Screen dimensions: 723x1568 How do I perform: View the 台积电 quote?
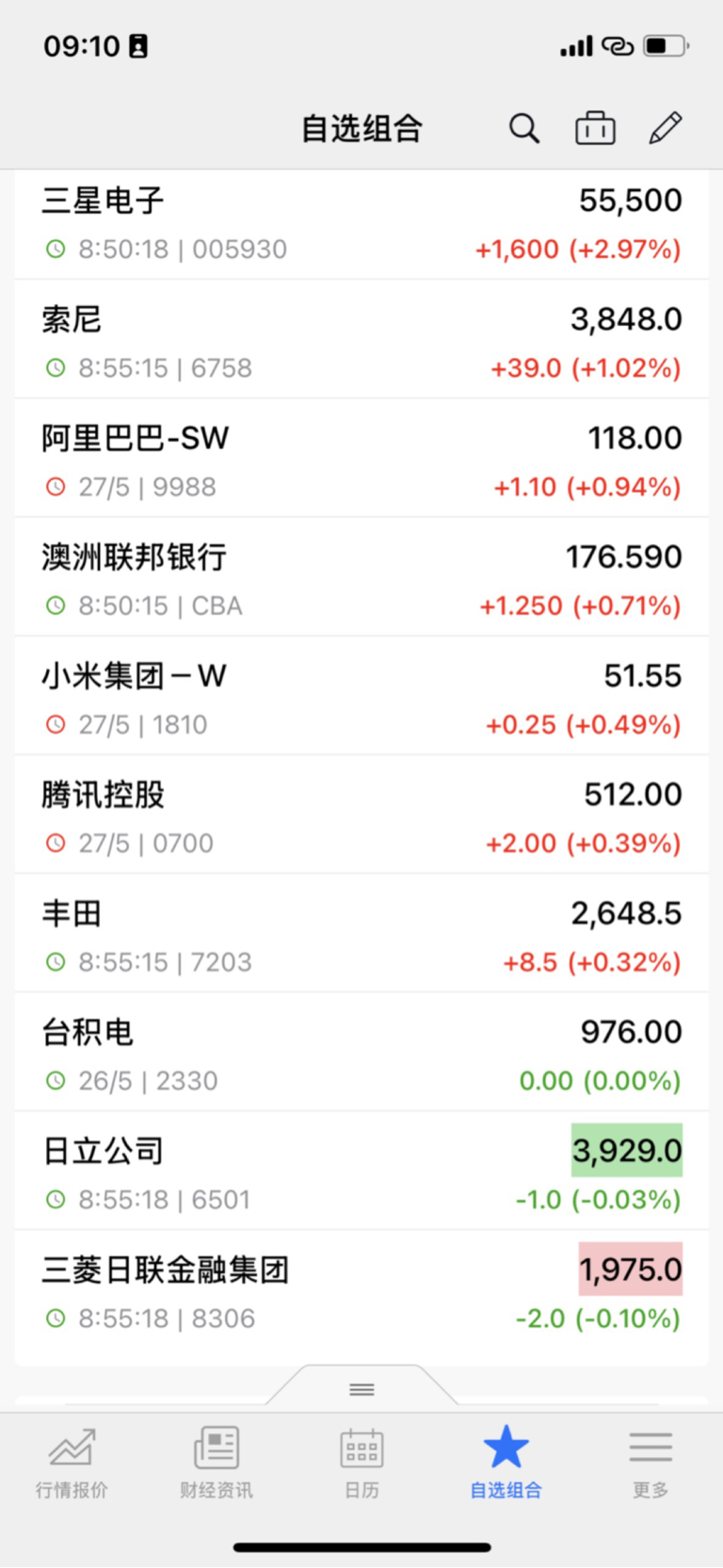click(361, 1051)
